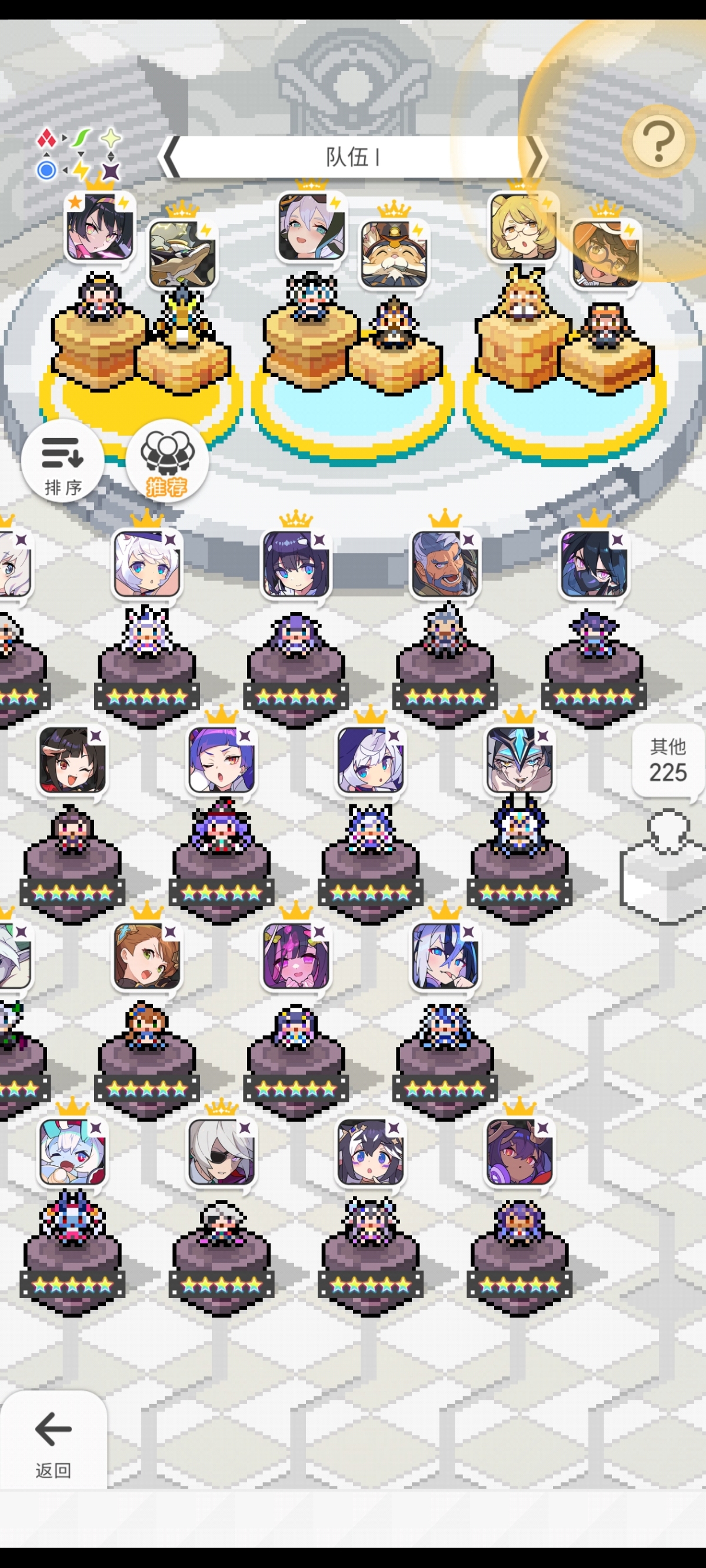Choose the white-haired eyepatch hero
This screenshot has width=706, height=1568.
pyautogui.click(x=221, y=1152)
